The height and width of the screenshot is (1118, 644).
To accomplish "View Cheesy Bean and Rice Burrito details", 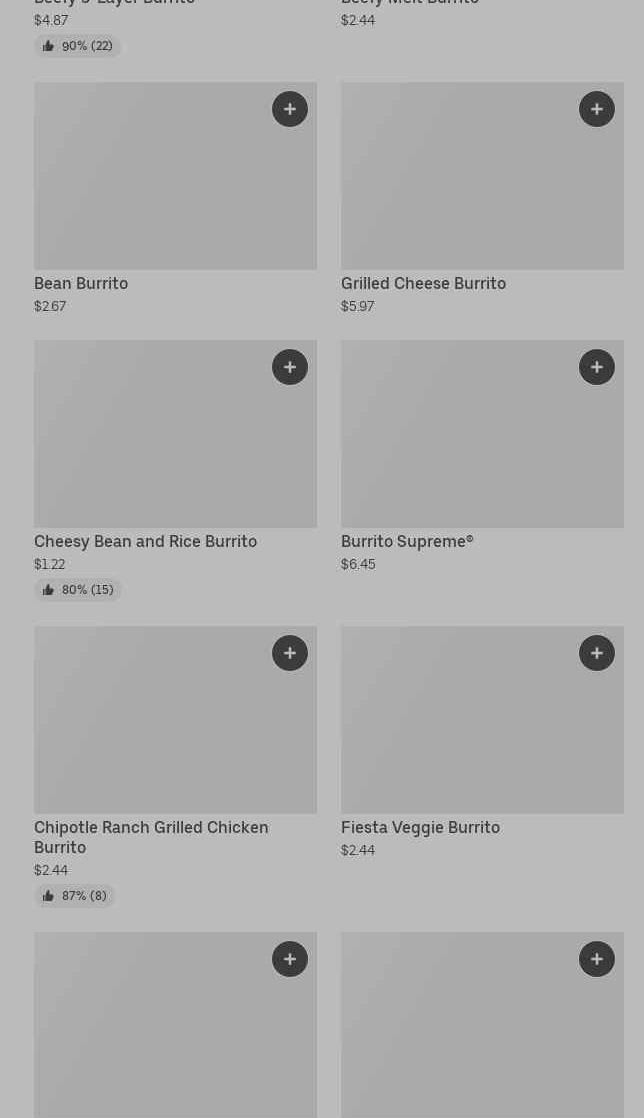I will point(145,541).
